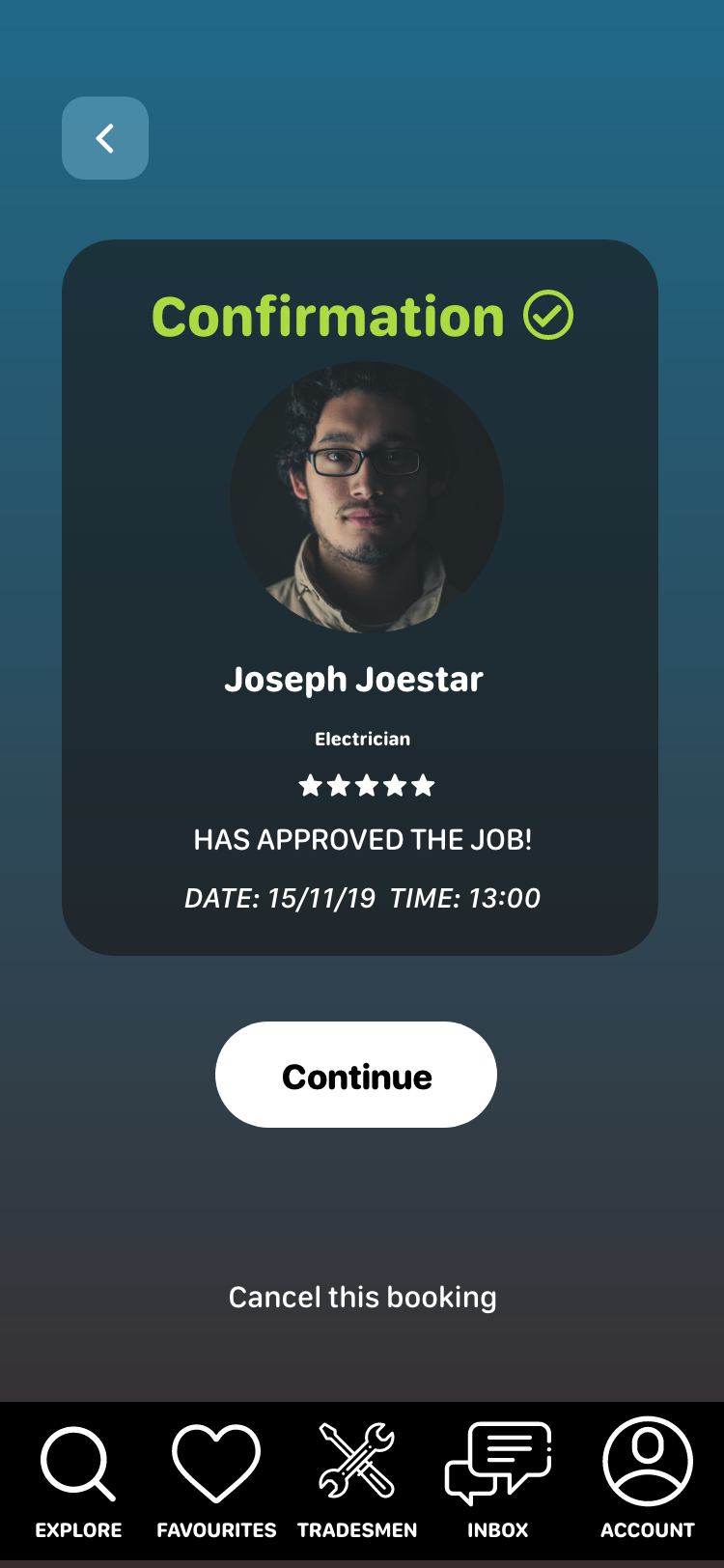Switch to the Explore tab

[x=78, y=1479]
